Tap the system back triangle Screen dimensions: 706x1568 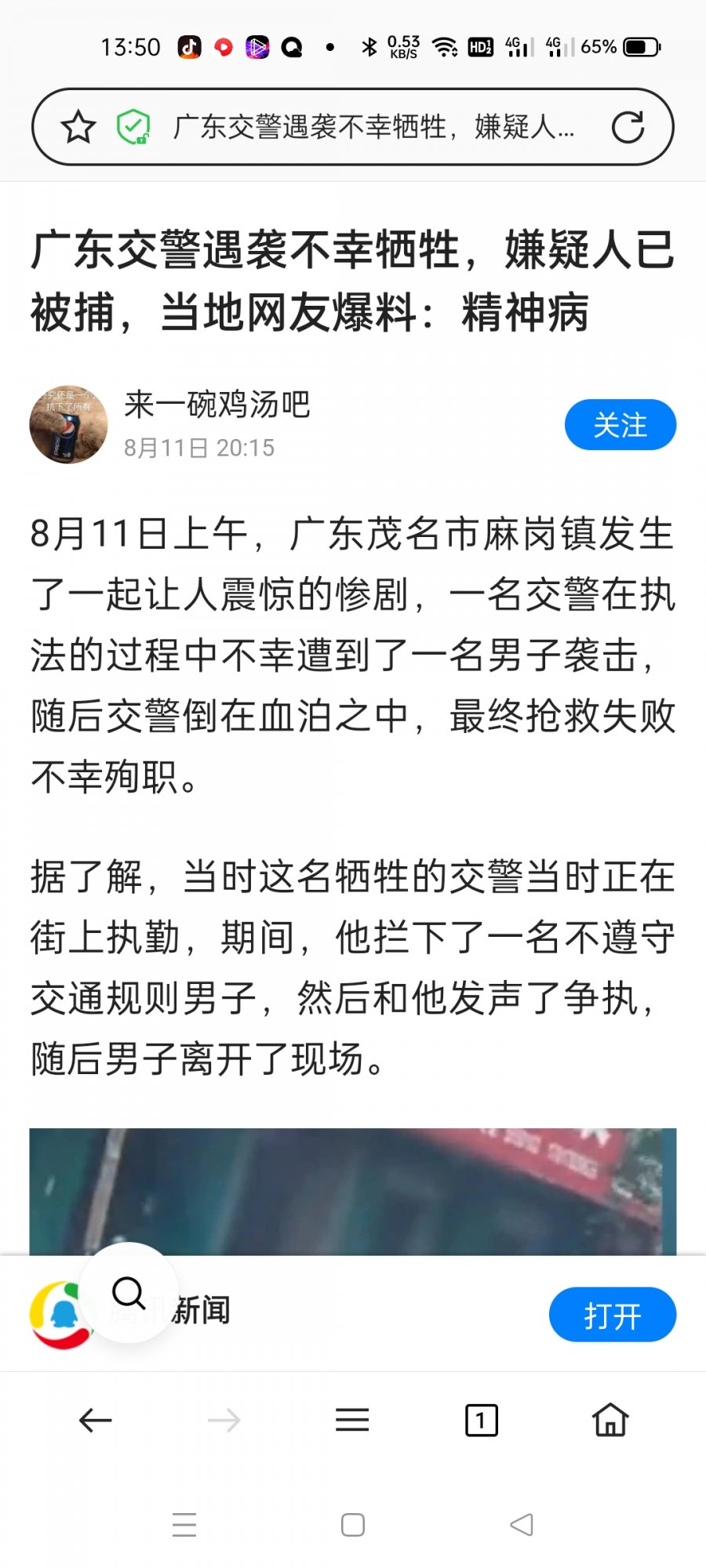click(x=522, y=1525)
